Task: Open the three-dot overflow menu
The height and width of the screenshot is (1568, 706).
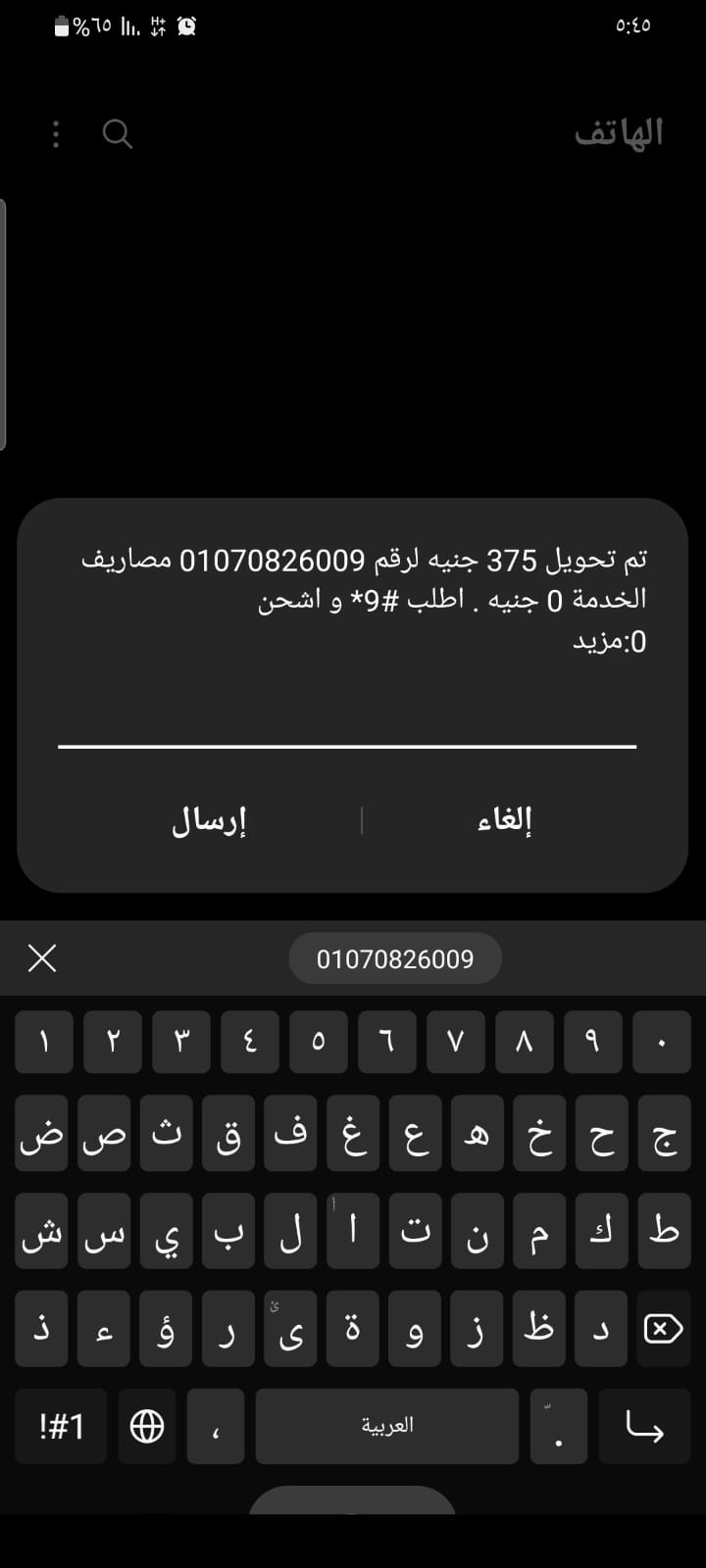Action: (56, 134)
